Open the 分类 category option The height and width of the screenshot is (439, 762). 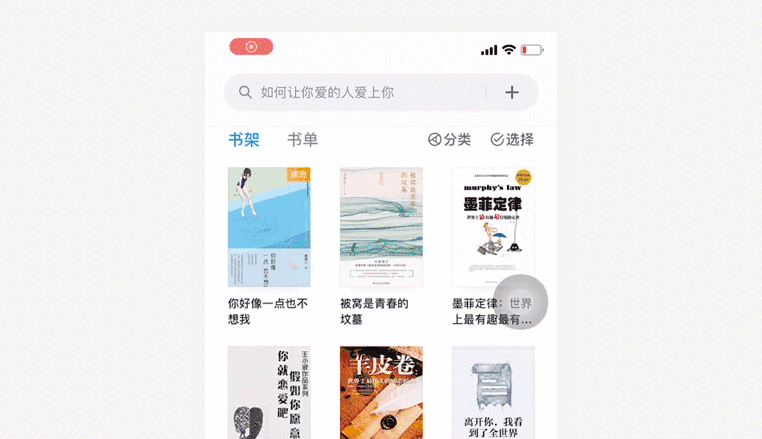coord(449,140)
